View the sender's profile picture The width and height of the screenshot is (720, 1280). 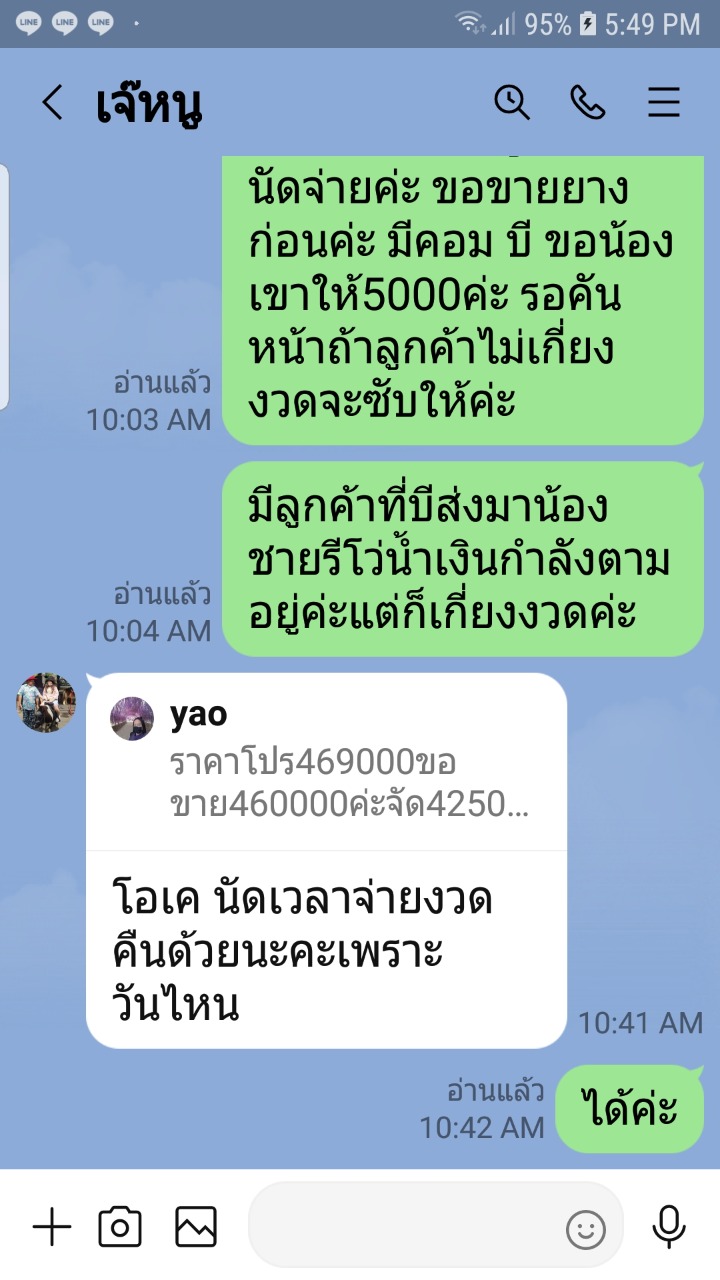point(46,702)
